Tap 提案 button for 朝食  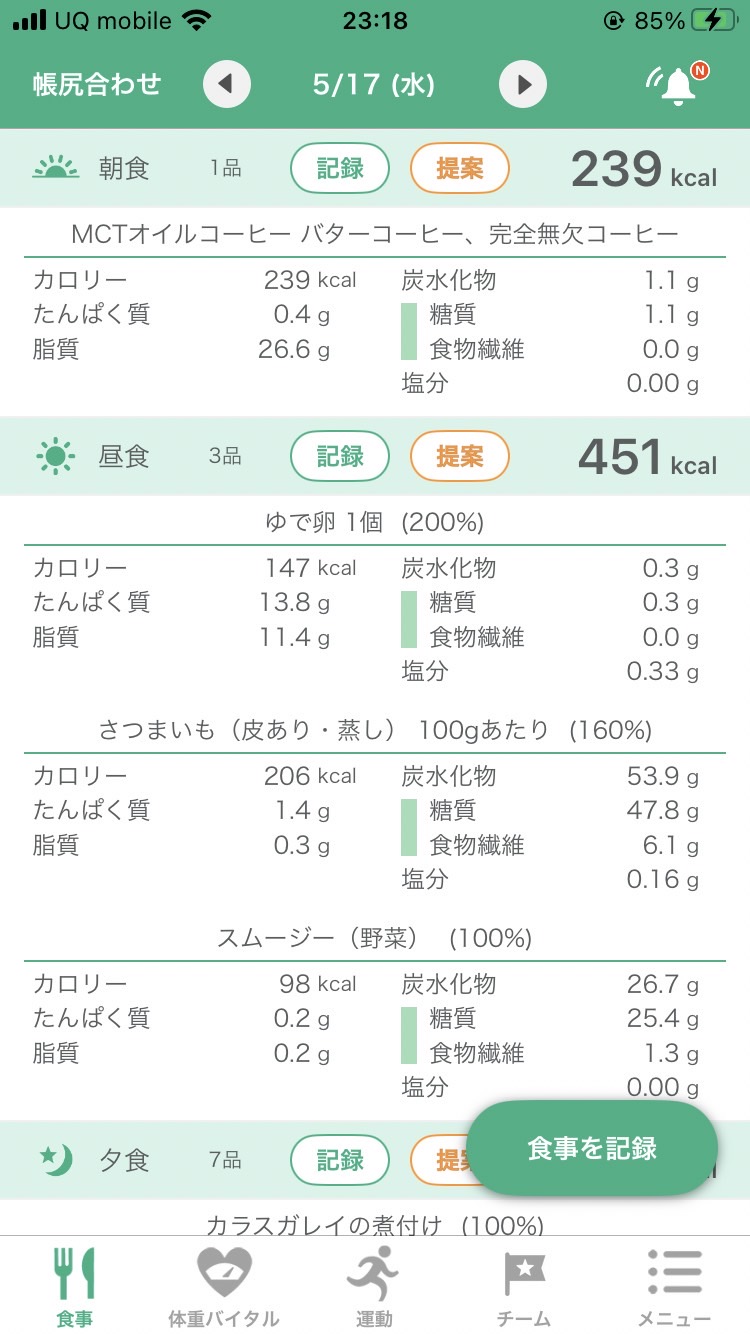(460, 168)
